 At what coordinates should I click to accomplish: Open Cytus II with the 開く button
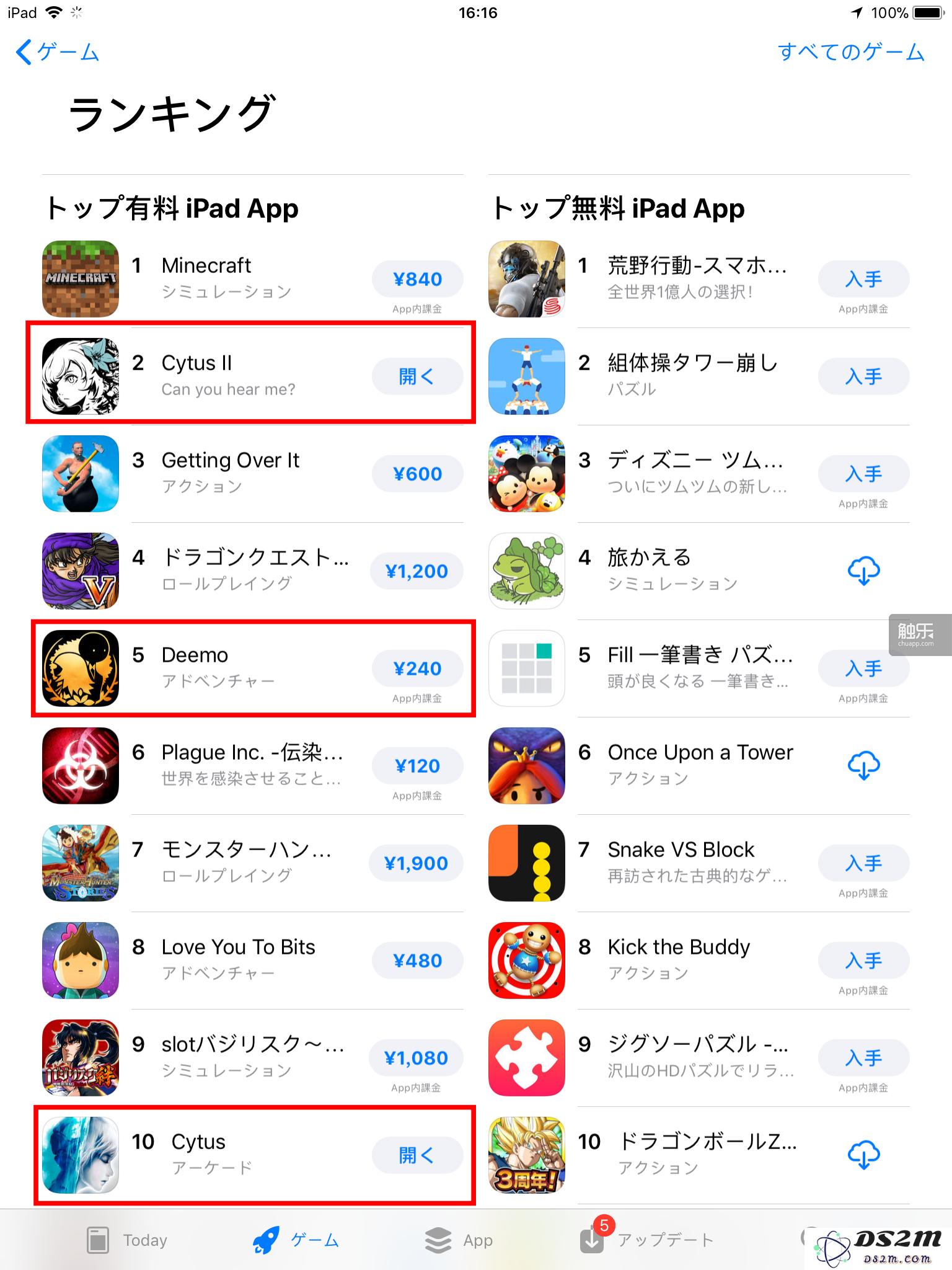(417, 376)
